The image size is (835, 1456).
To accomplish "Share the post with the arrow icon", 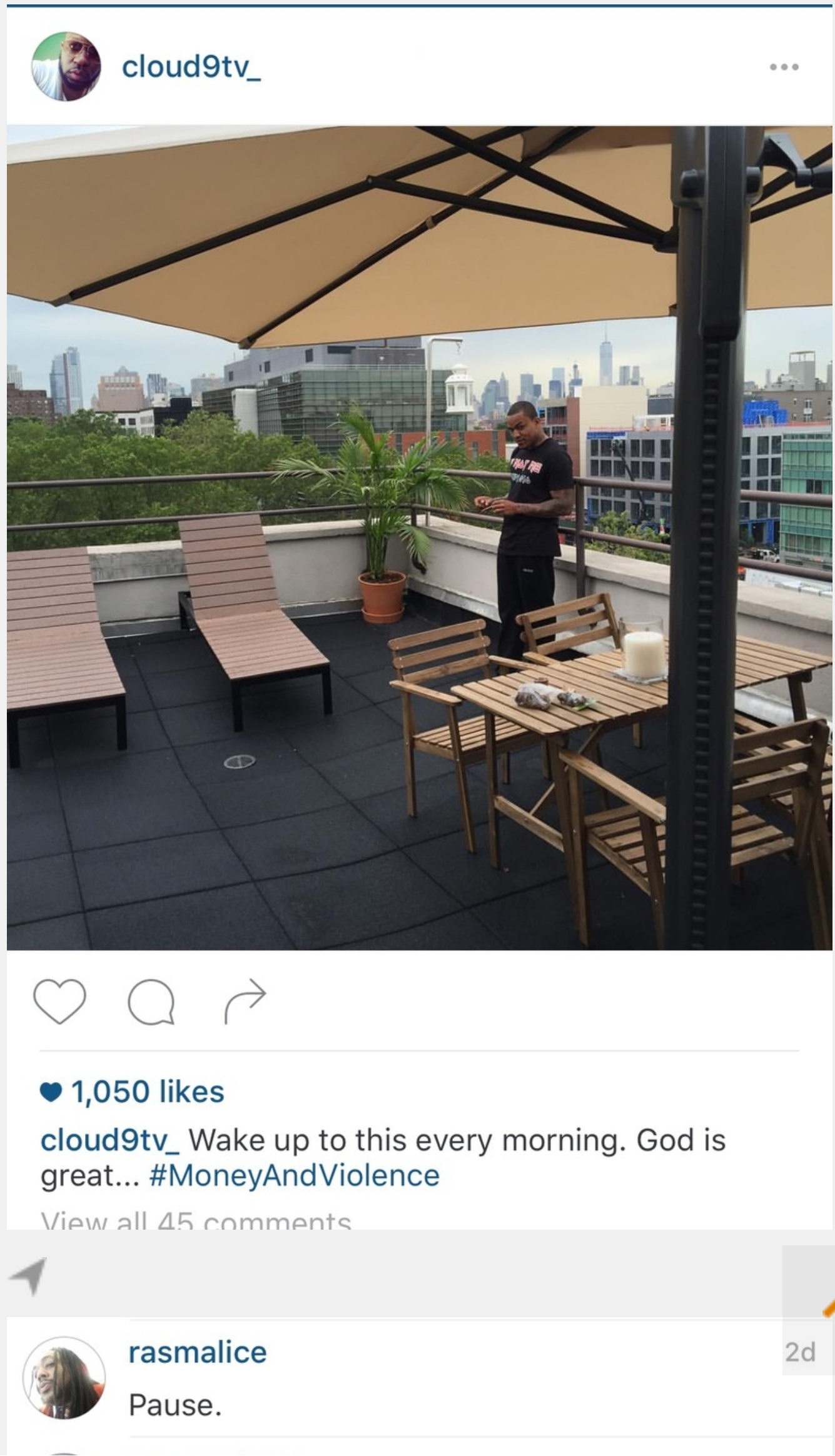I will (245, 1001).
